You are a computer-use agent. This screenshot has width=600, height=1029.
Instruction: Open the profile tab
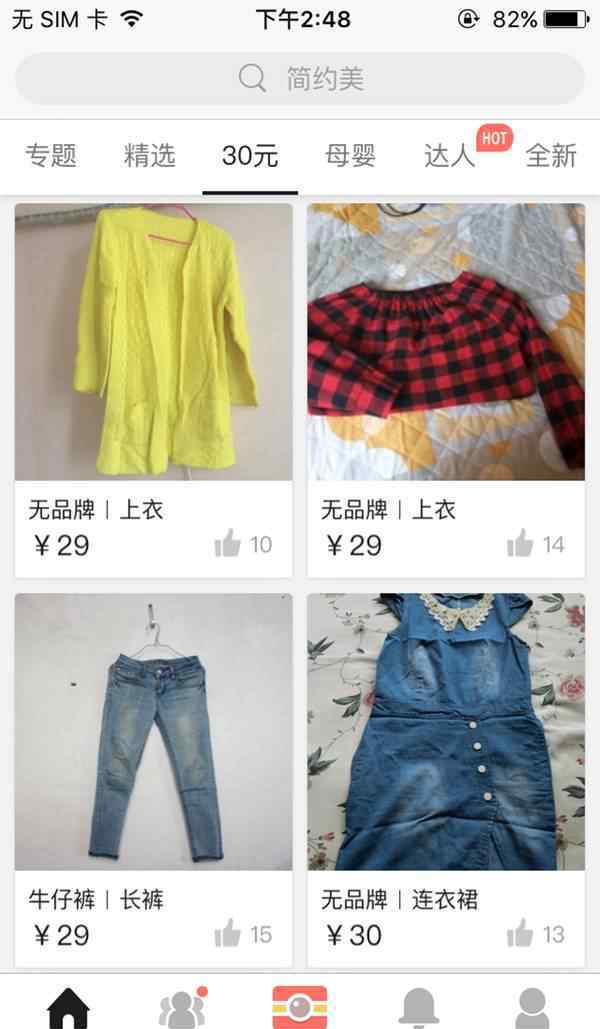pyautogui.click(x=532, y=1008)
